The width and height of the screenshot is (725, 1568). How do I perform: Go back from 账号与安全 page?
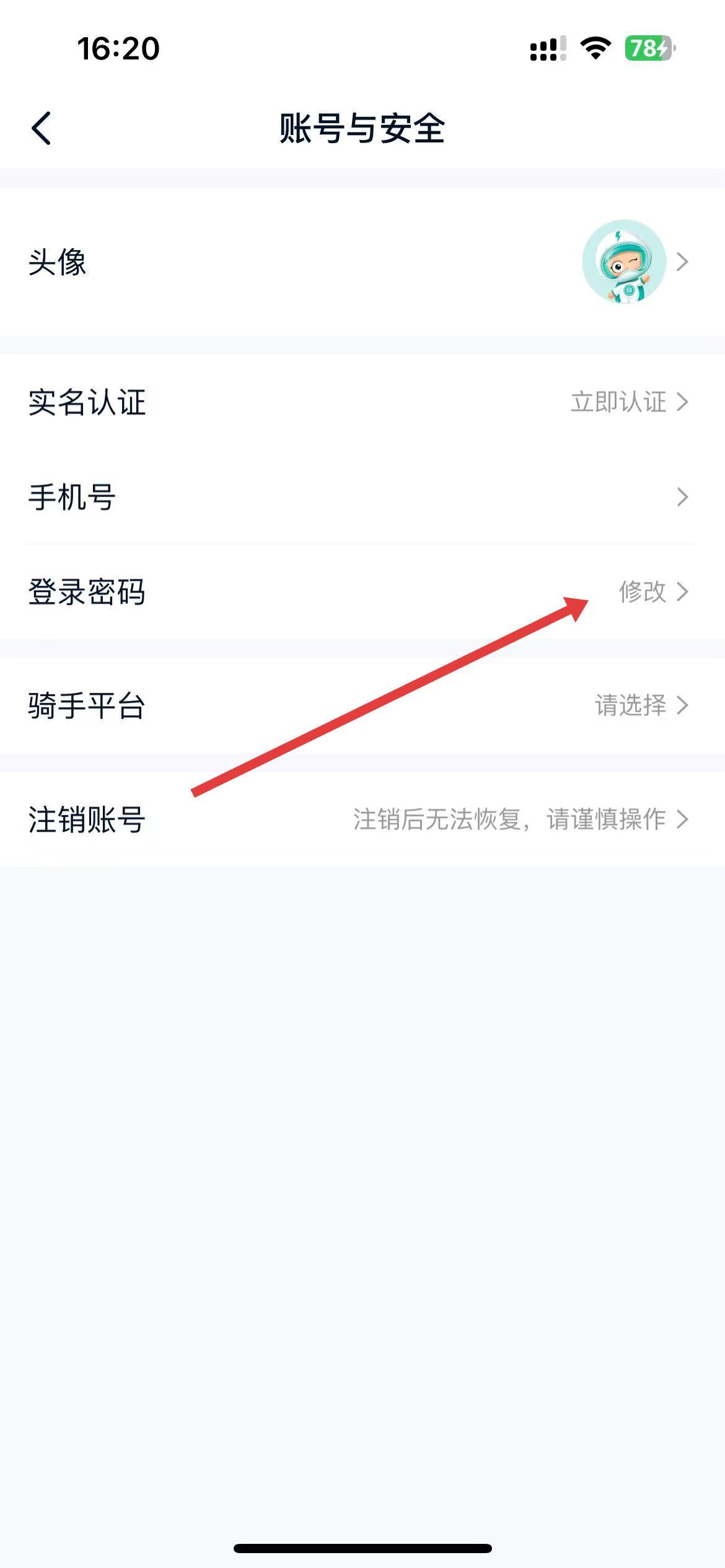pos(42,129)
